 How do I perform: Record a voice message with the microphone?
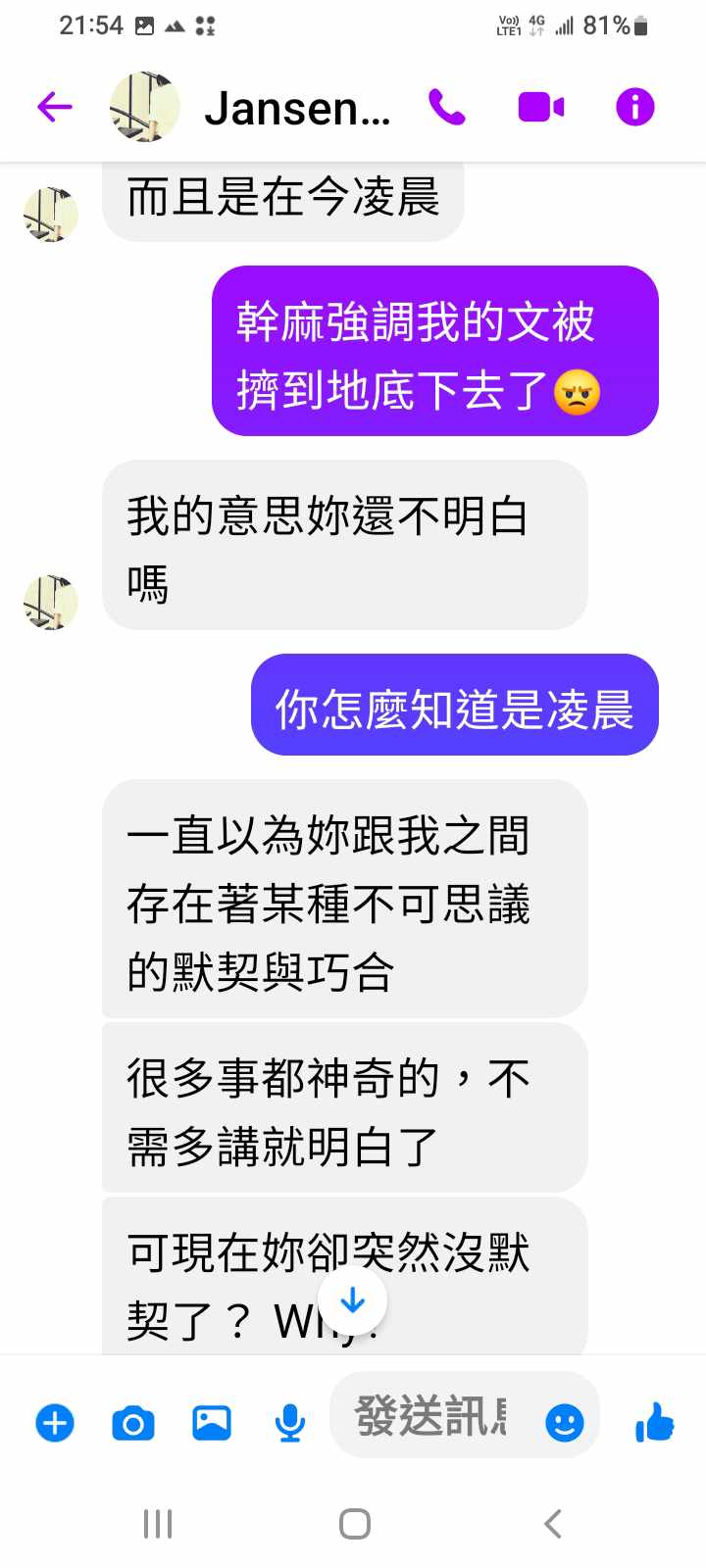click(289, 1422)
